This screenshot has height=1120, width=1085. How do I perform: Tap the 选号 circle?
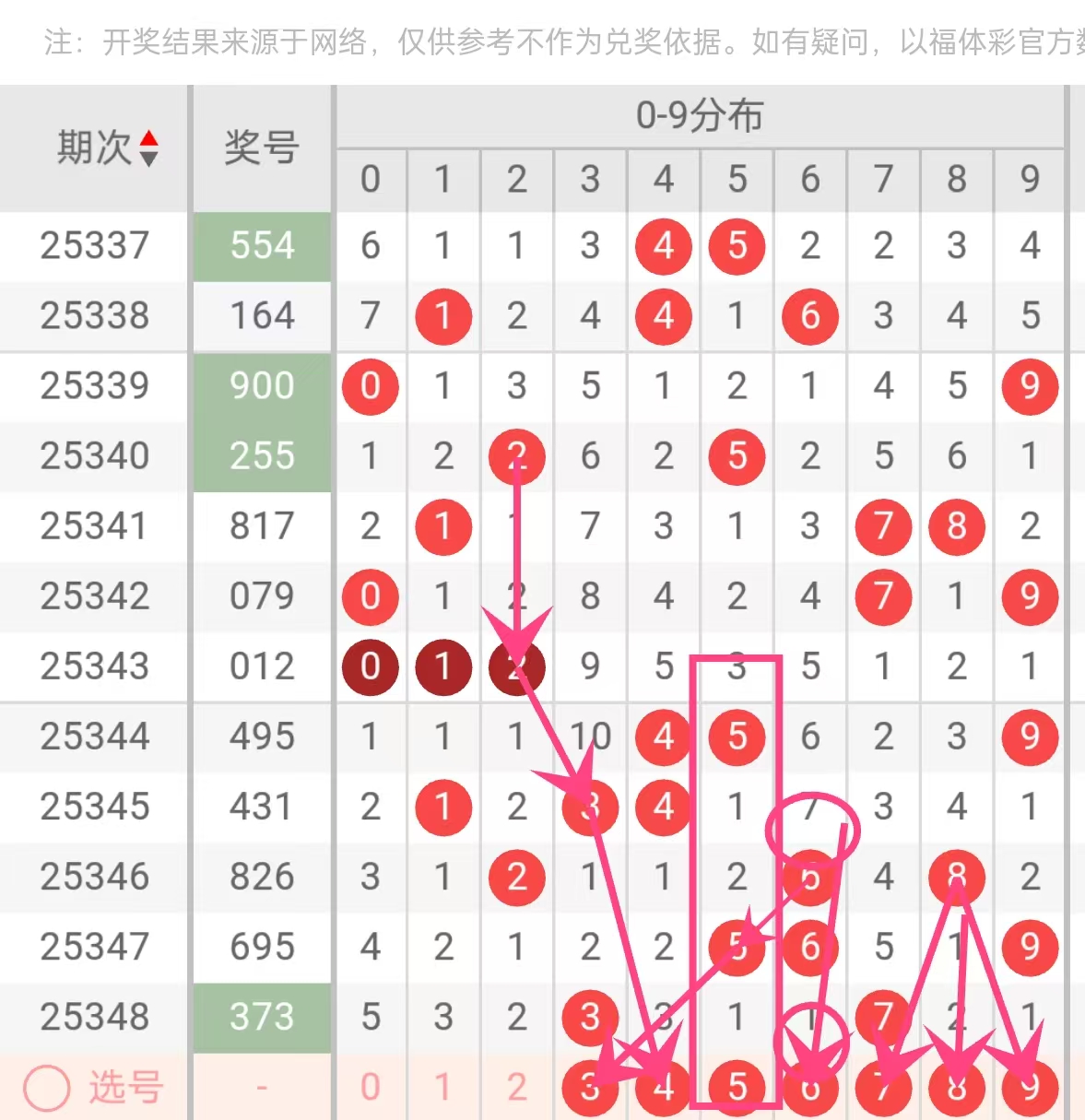point(47,1089)
